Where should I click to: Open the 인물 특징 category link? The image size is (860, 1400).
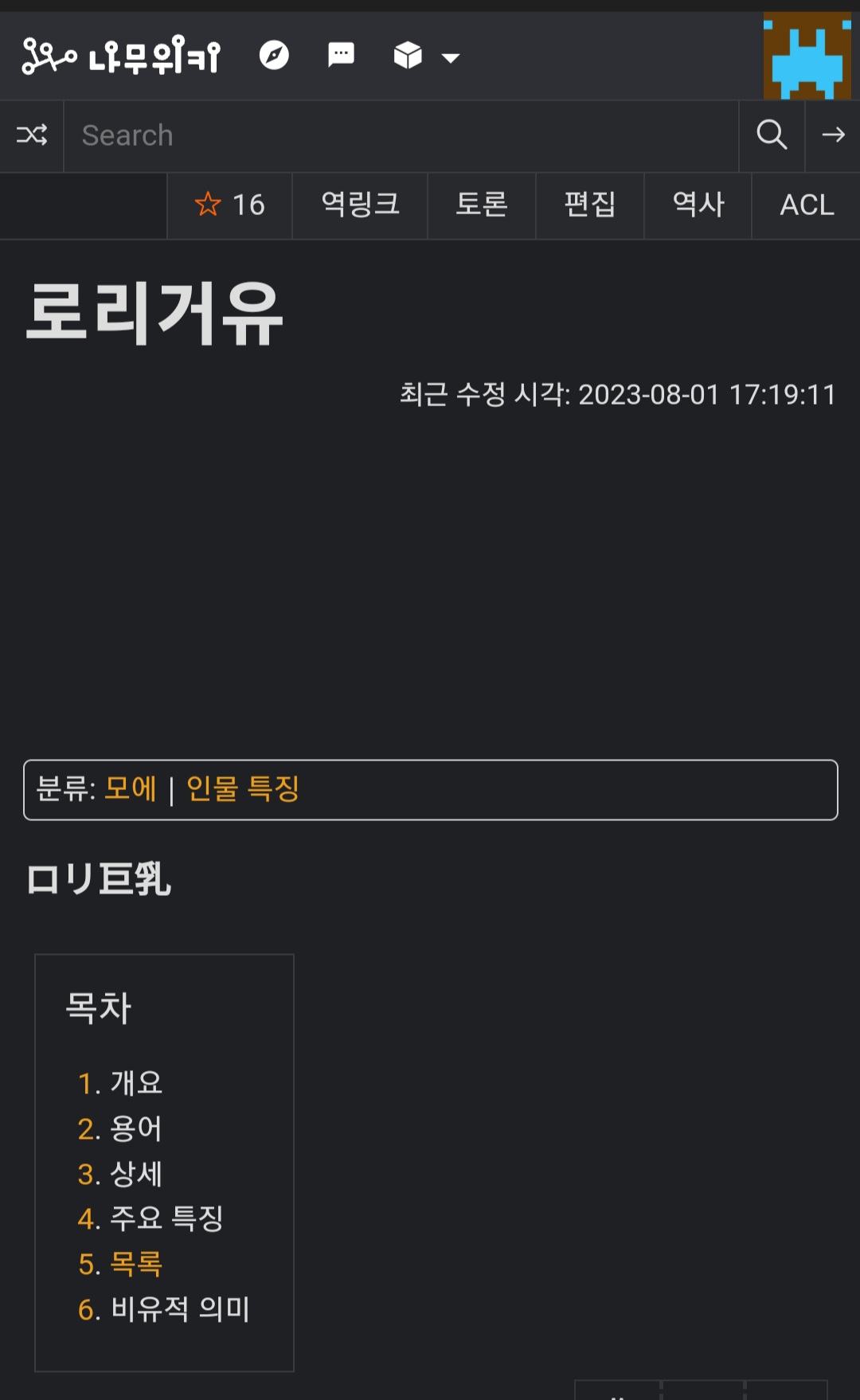pyautogui.click(x=243, y=789)
